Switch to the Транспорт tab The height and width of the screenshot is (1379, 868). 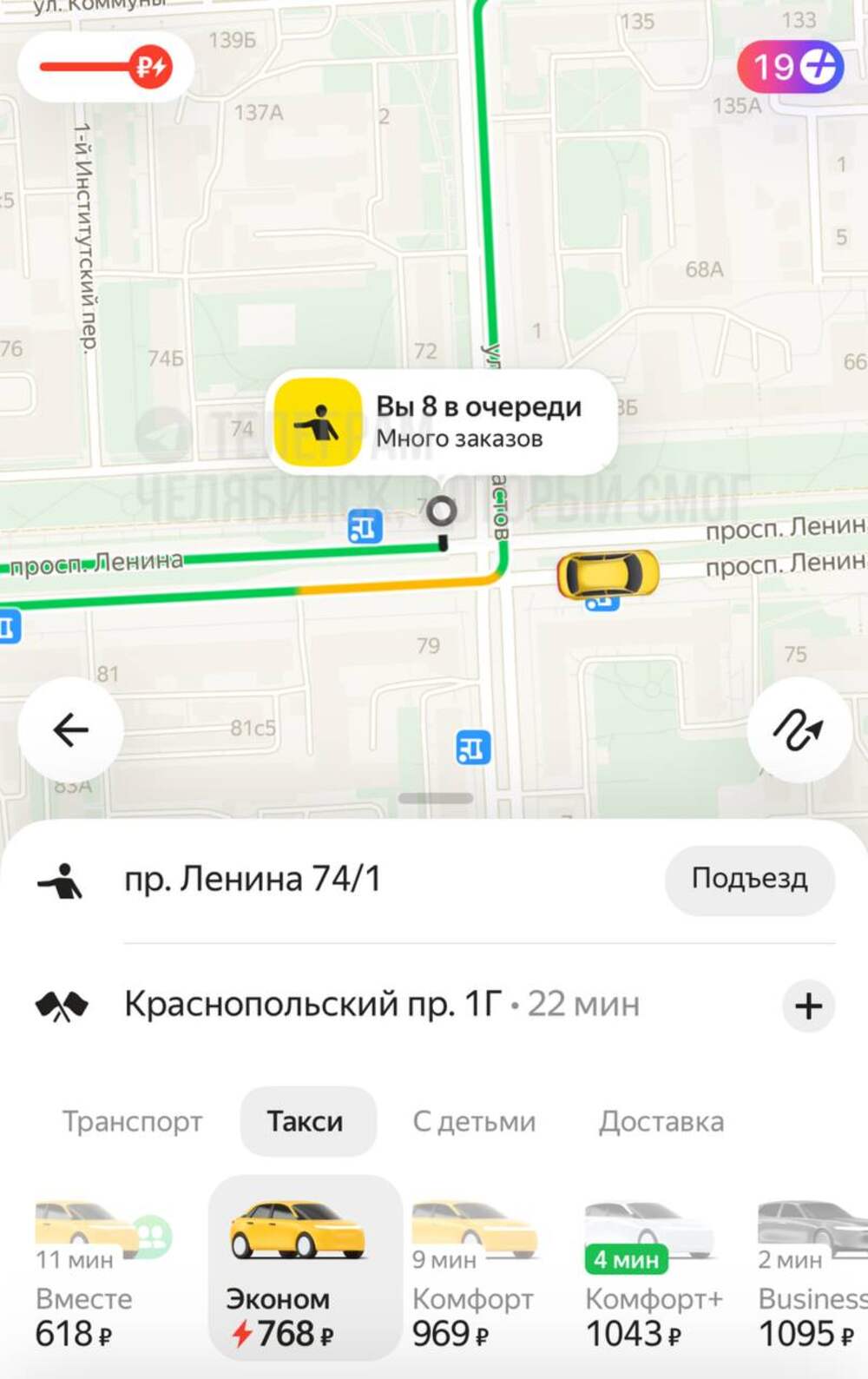coord(132,1121)
